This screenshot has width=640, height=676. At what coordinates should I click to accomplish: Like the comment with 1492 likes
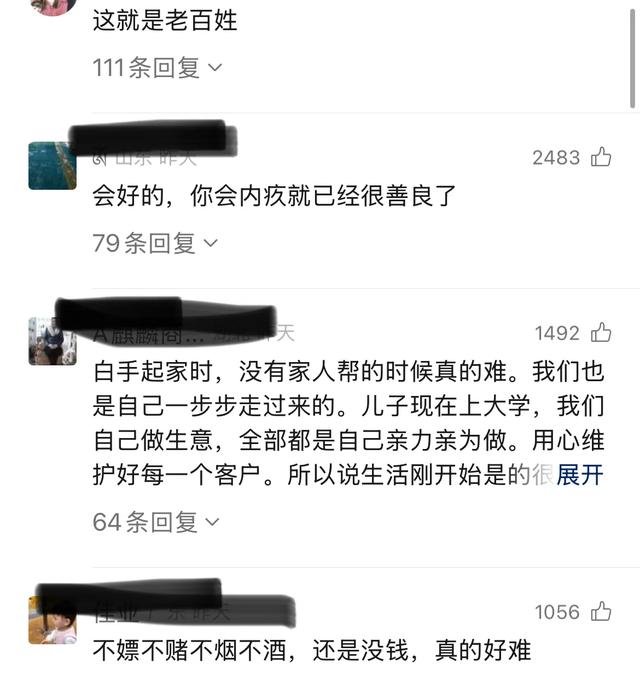pyautogui.click(x=601, y=333)
